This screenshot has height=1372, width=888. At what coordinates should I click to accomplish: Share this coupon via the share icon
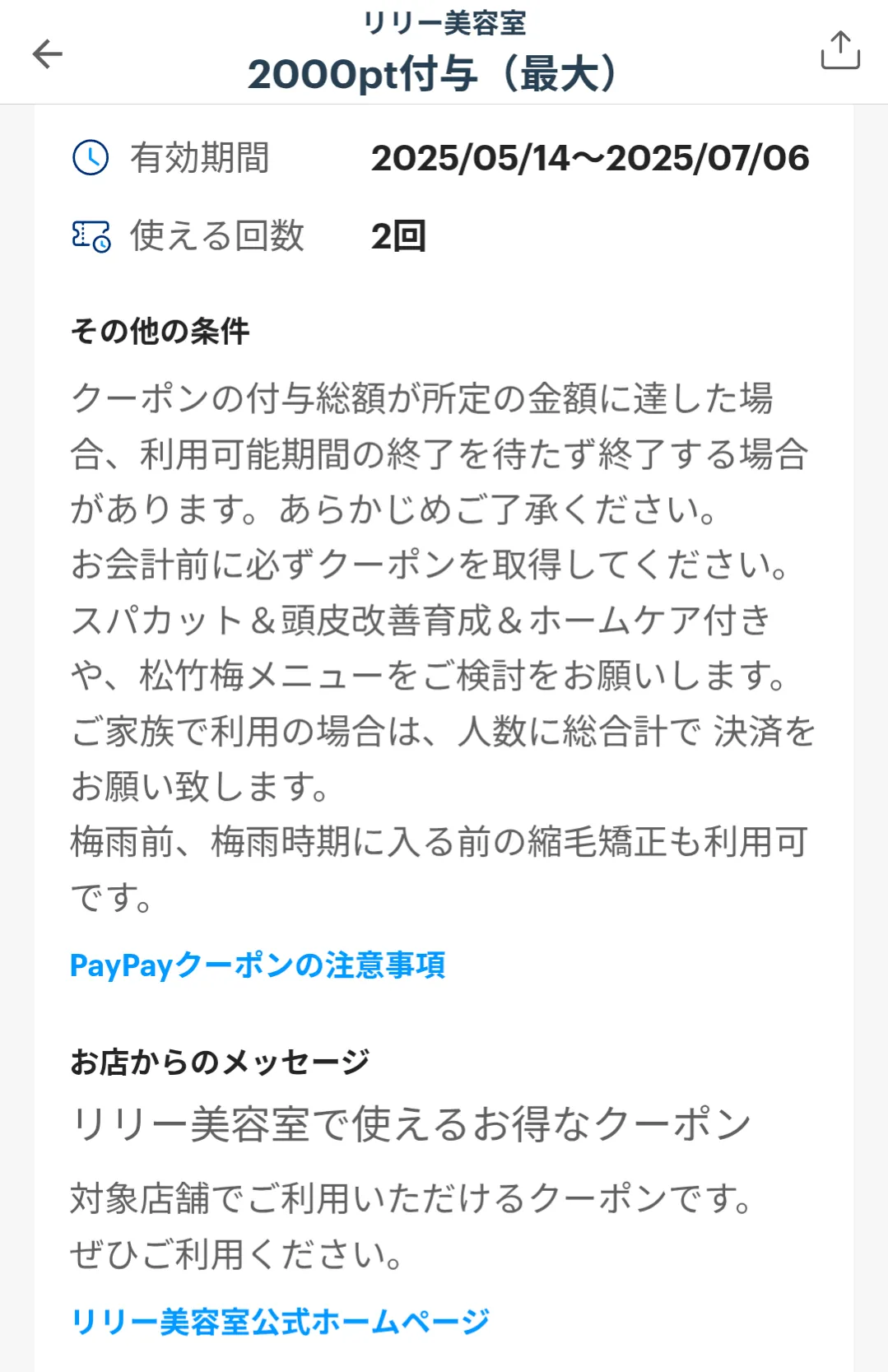(839, 51)
